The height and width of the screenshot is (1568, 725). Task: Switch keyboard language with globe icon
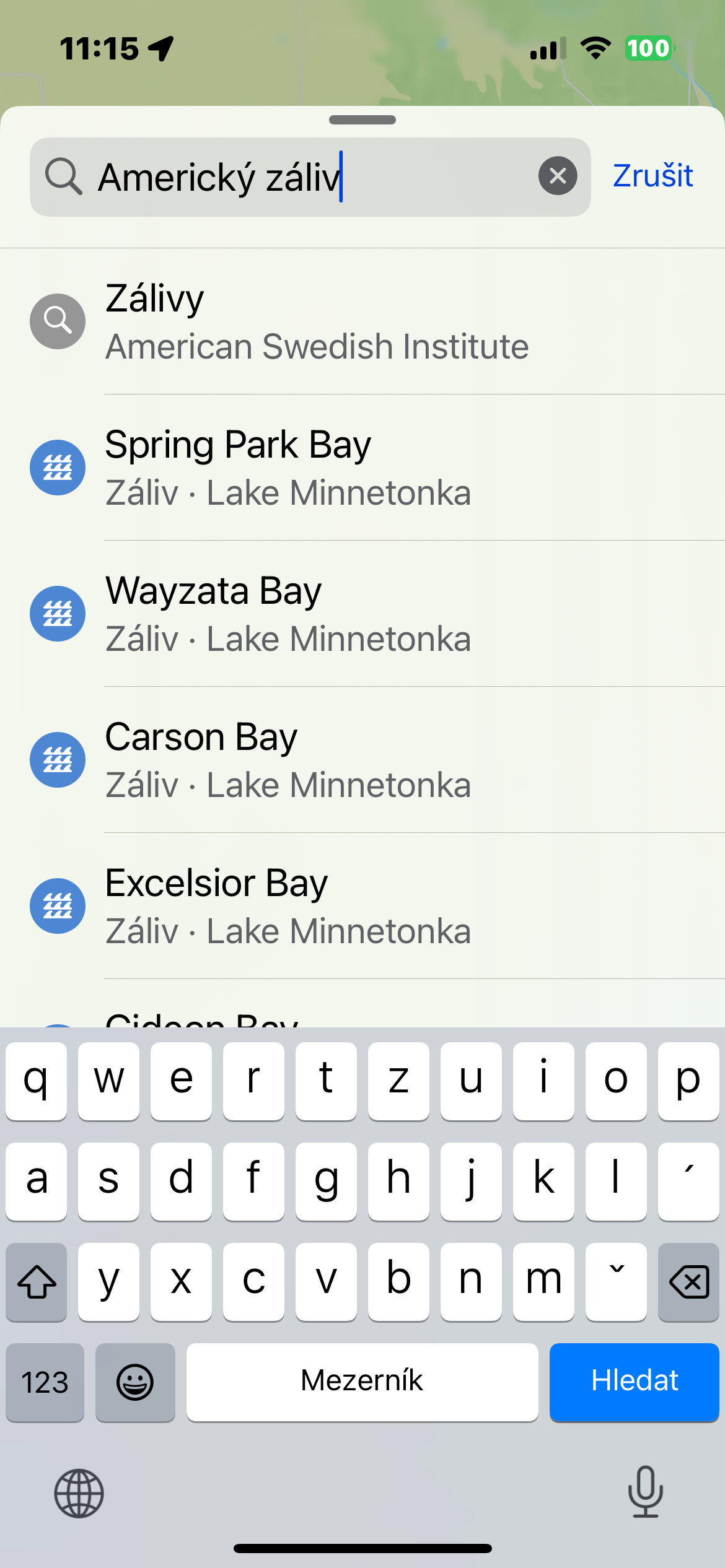pyautogui.click(x=79, y=1493)
